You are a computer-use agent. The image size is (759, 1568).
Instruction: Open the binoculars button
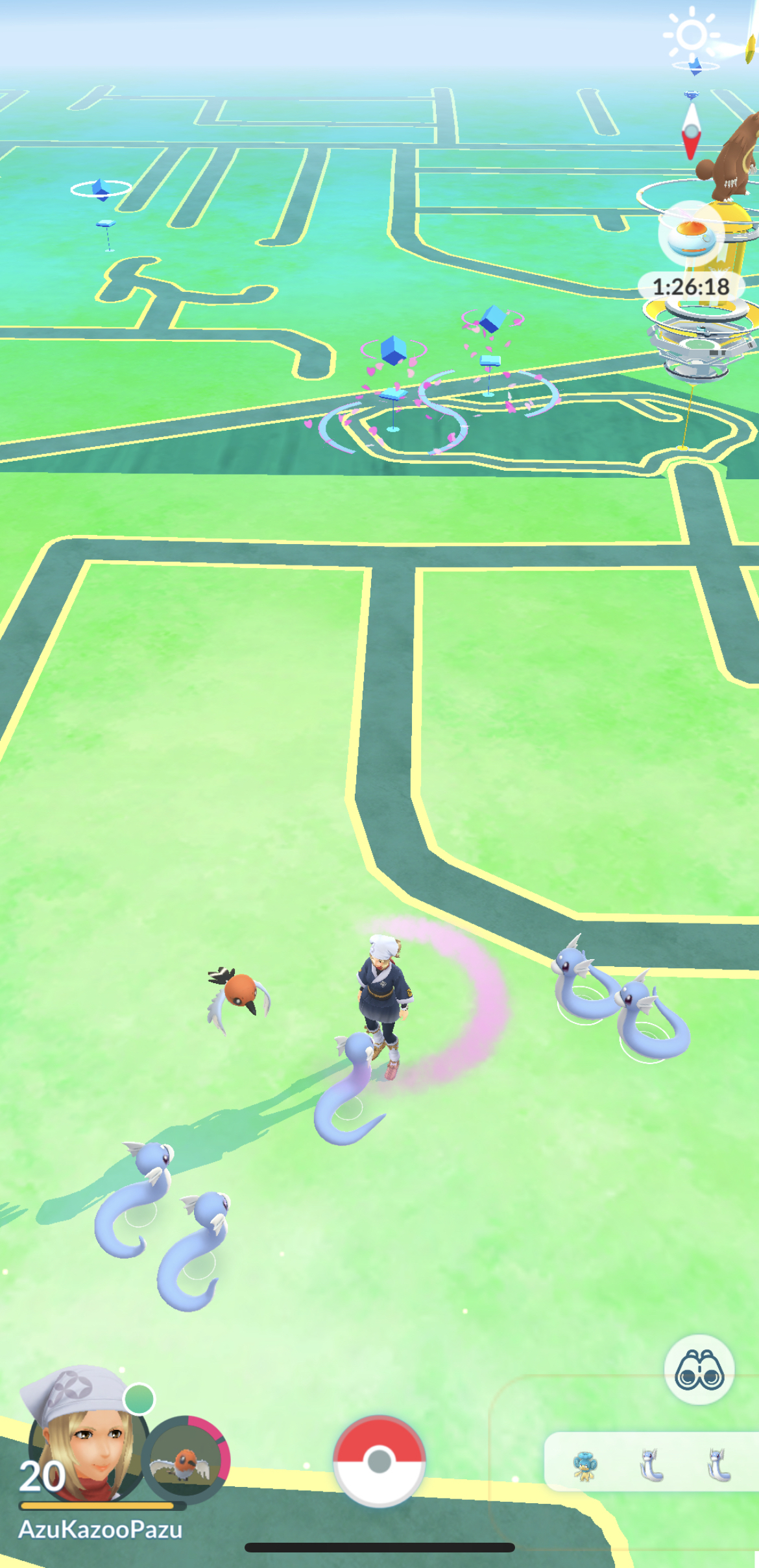pos(699,1369)
